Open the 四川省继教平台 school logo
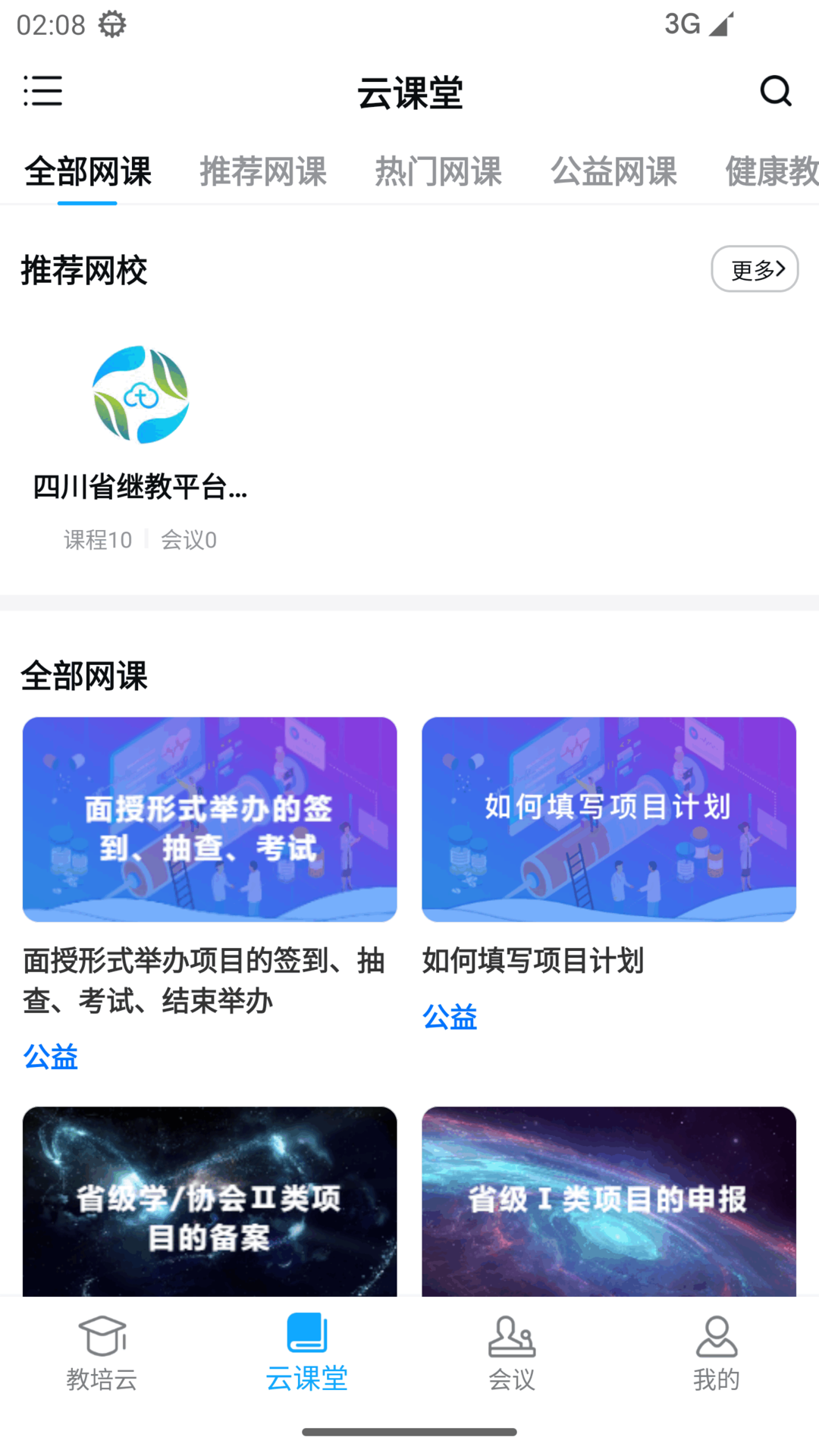Image resolution: width=819 pixels, height=1456 pixels. (140, 394)
